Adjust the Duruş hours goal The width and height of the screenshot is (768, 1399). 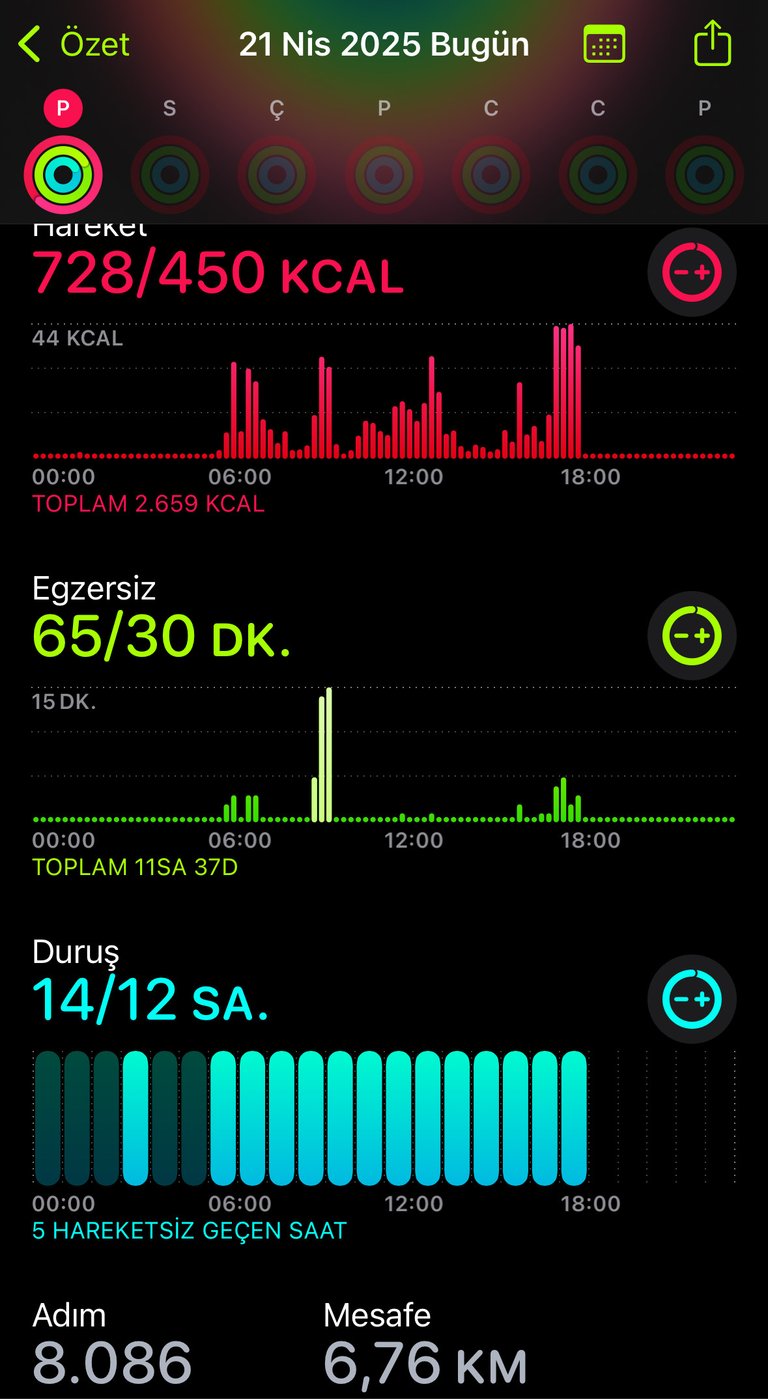click(692, 999)
